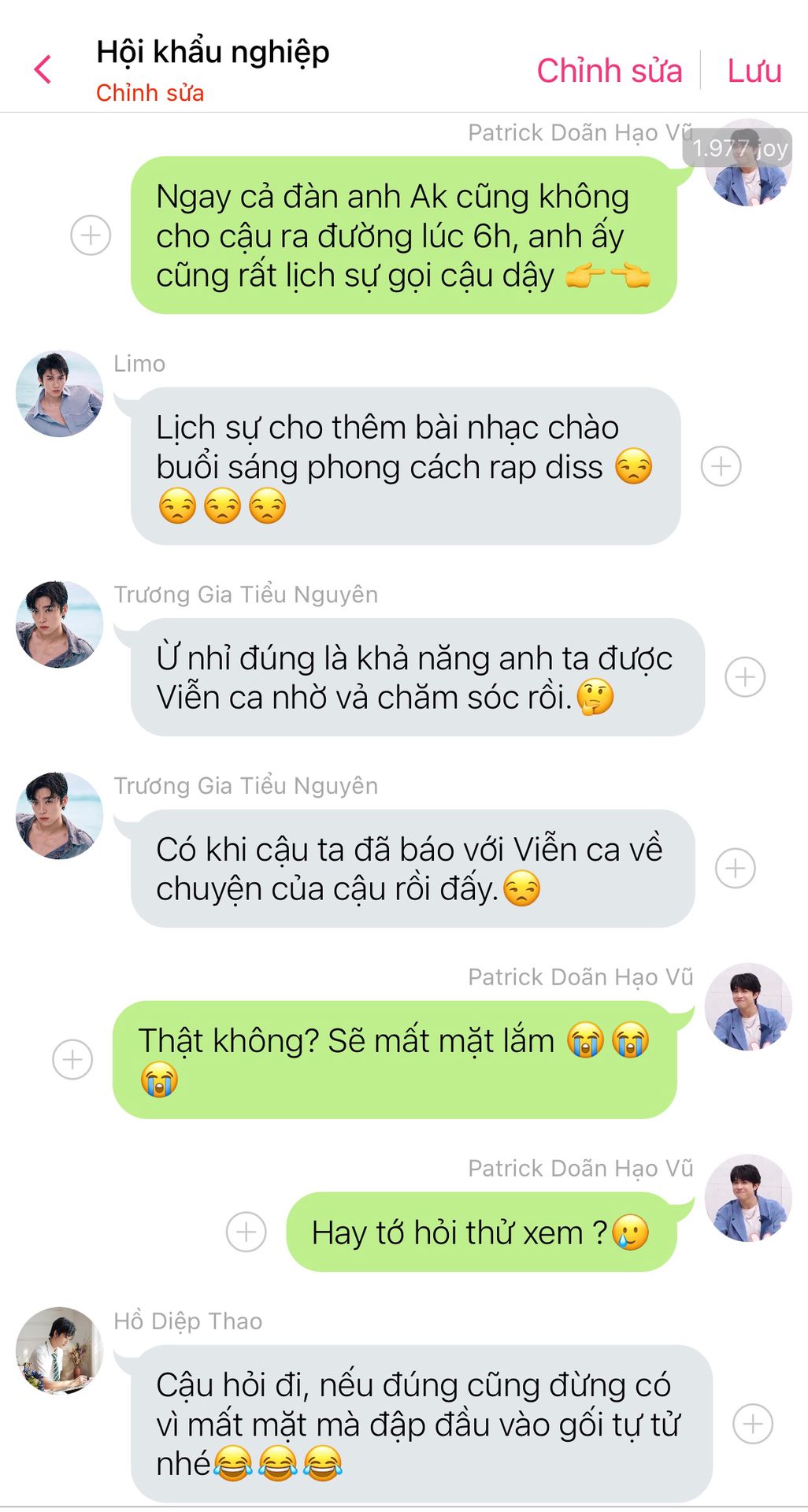Tap plus next to Hồ Diệp Thao's message
Screen dimensions: 808x1512
click(x=753, y=1423)
